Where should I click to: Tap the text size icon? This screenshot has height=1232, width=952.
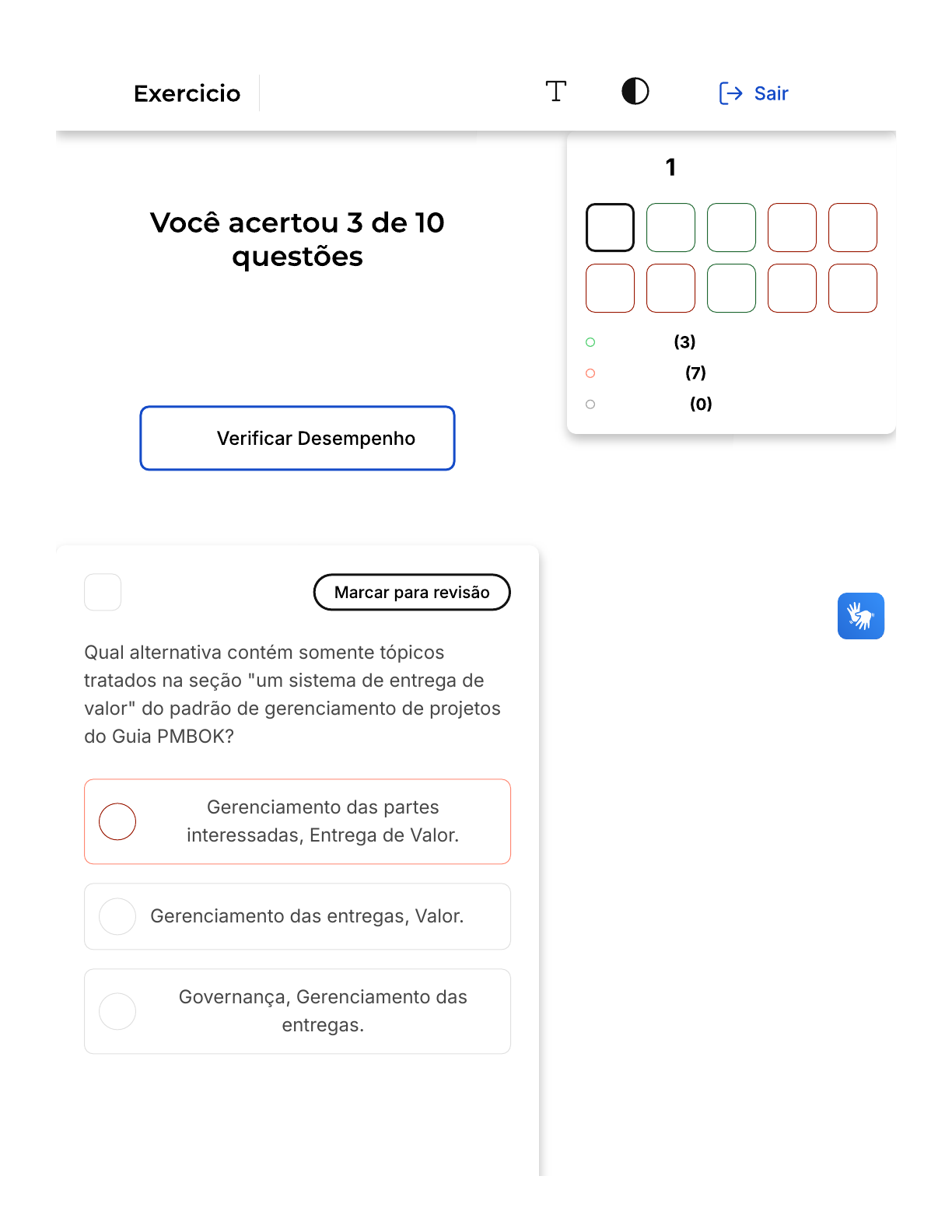[x=555, y=92]
